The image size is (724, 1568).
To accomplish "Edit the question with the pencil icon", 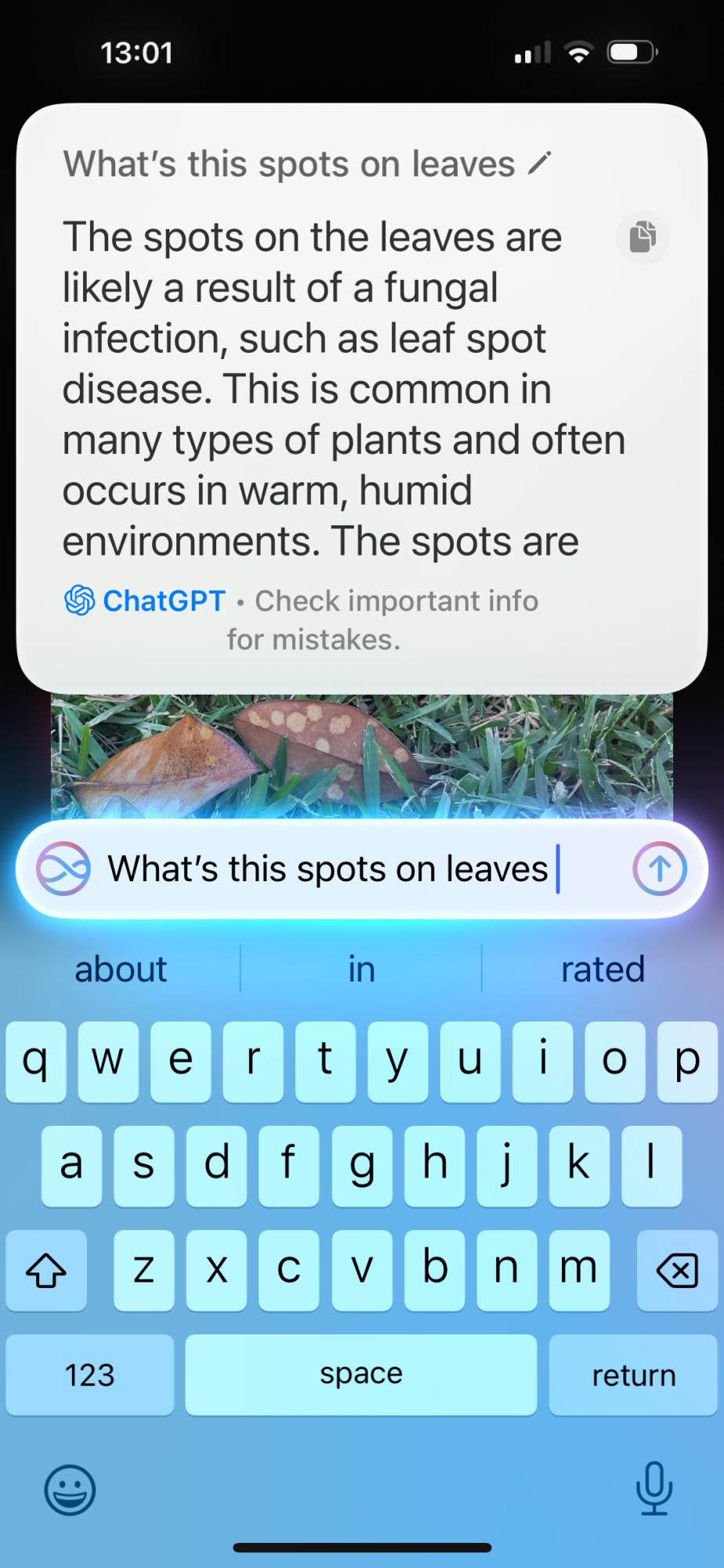I will [539, 164].
